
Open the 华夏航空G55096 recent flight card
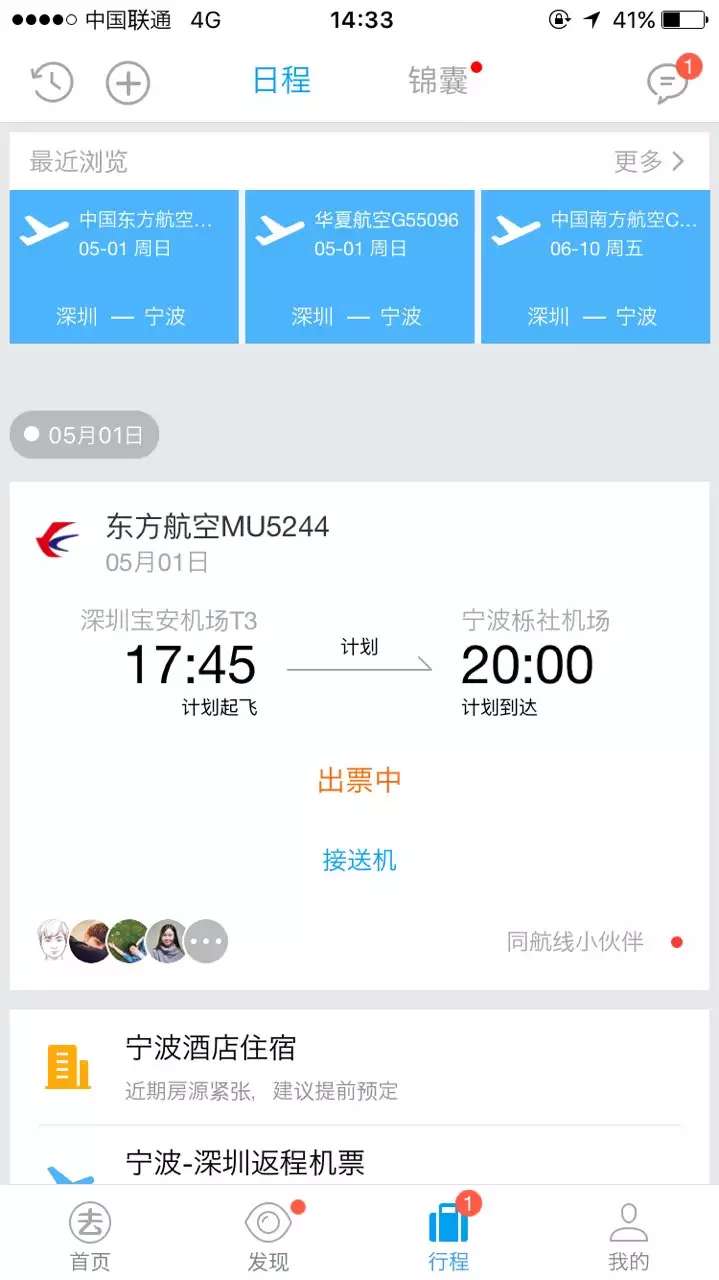(360, 267)
